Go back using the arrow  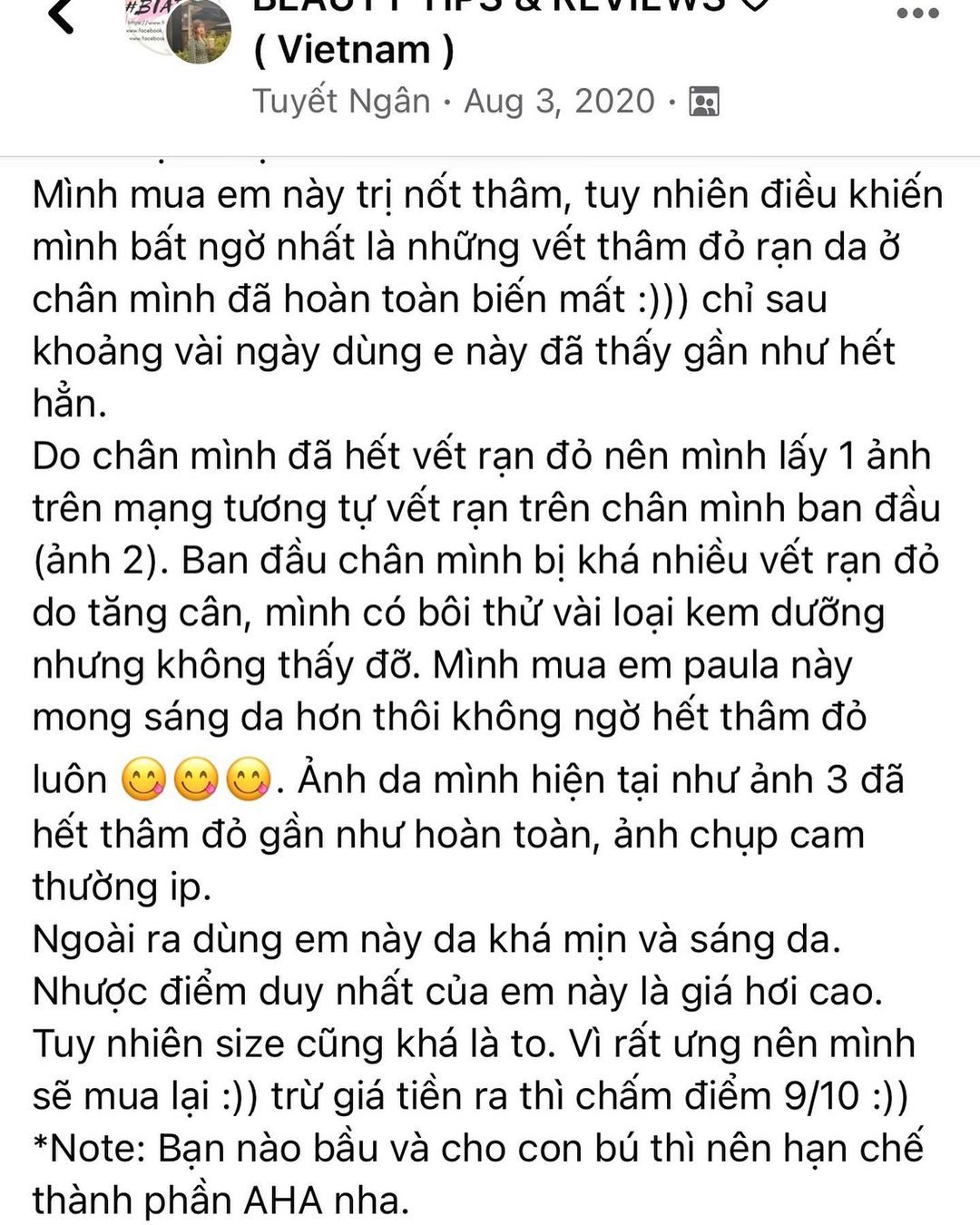click(61, 15)
